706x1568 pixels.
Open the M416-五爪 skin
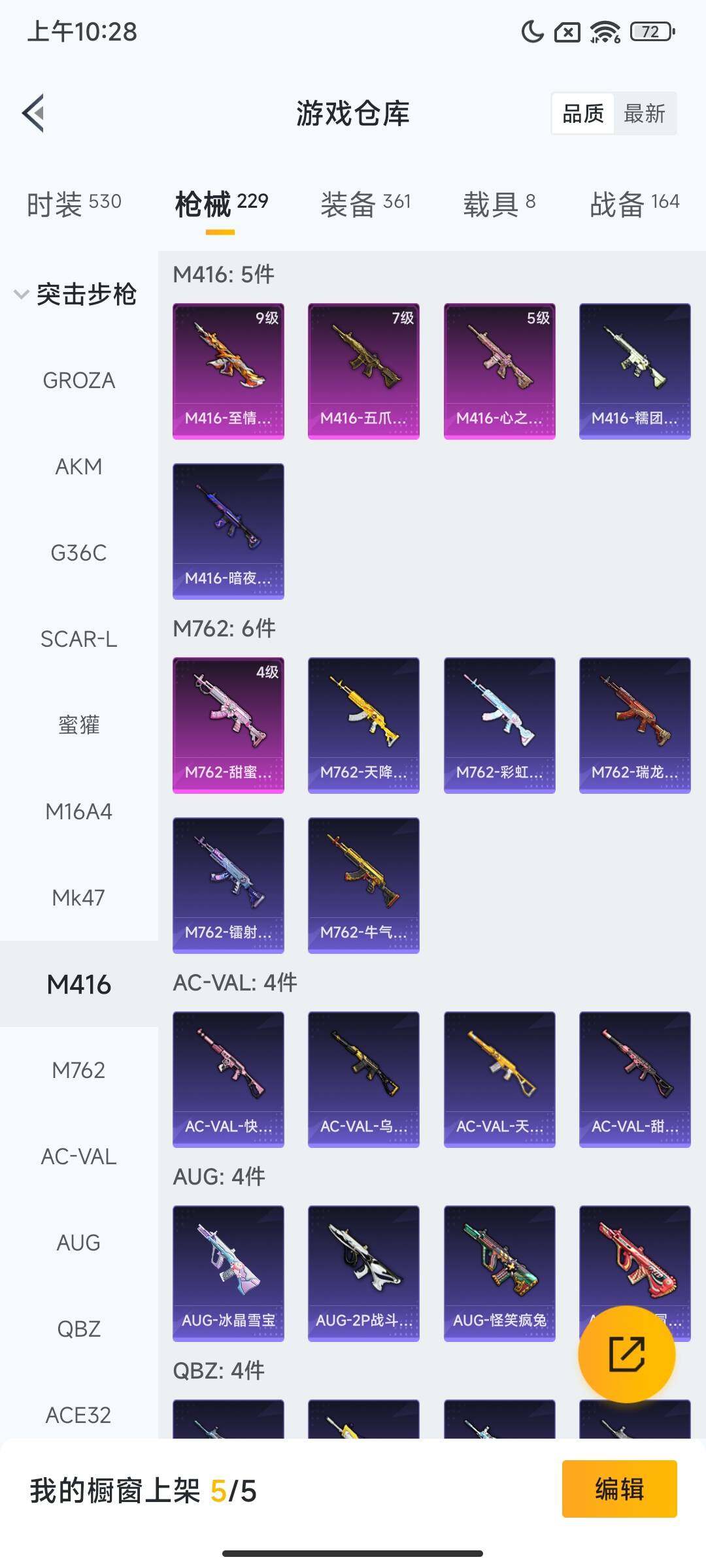pyautogui.click(x=363, y=370)
